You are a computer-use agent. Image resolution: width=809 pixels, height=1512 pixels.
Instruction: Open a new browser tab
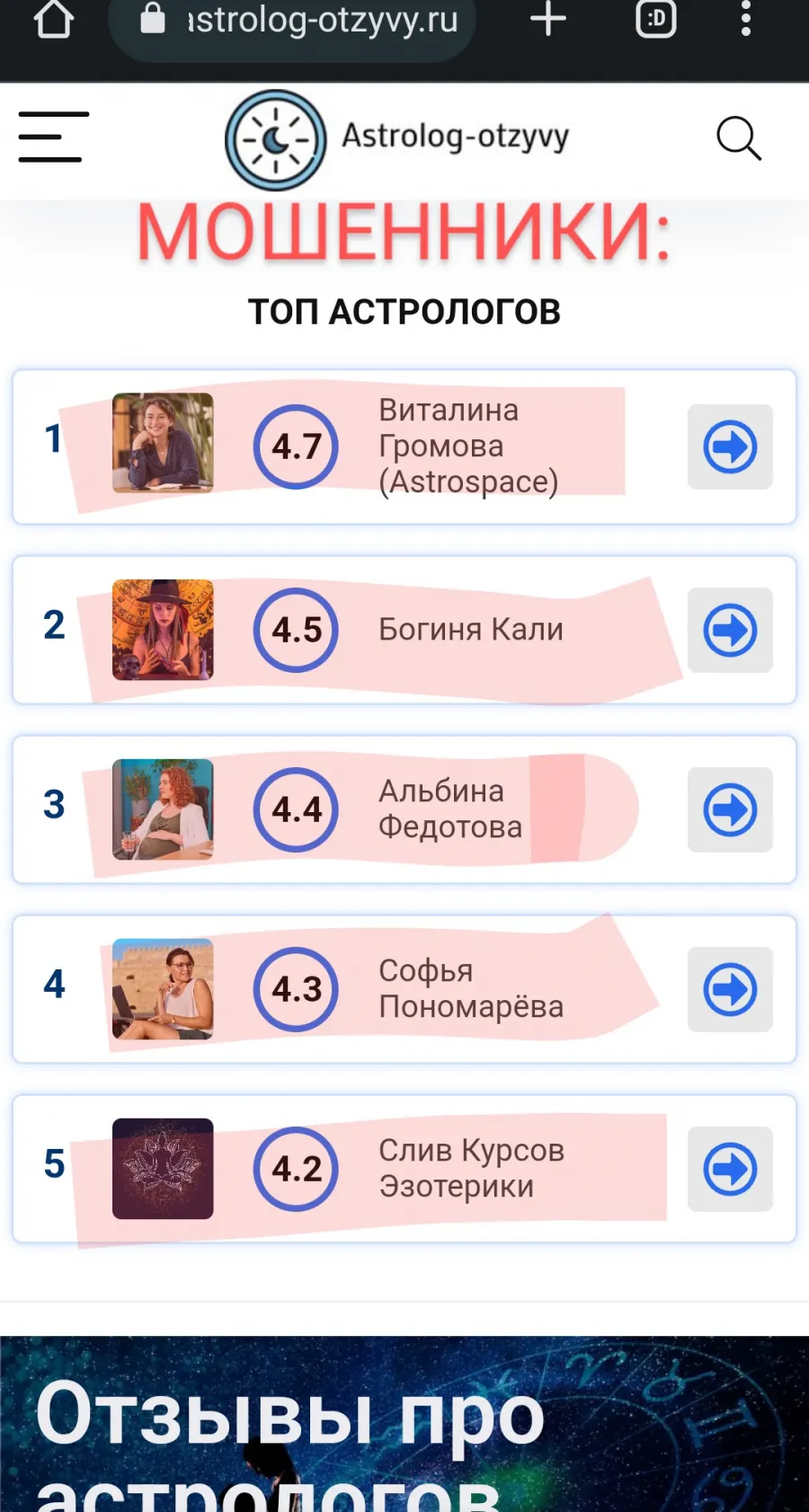click(x=548, y=19)
